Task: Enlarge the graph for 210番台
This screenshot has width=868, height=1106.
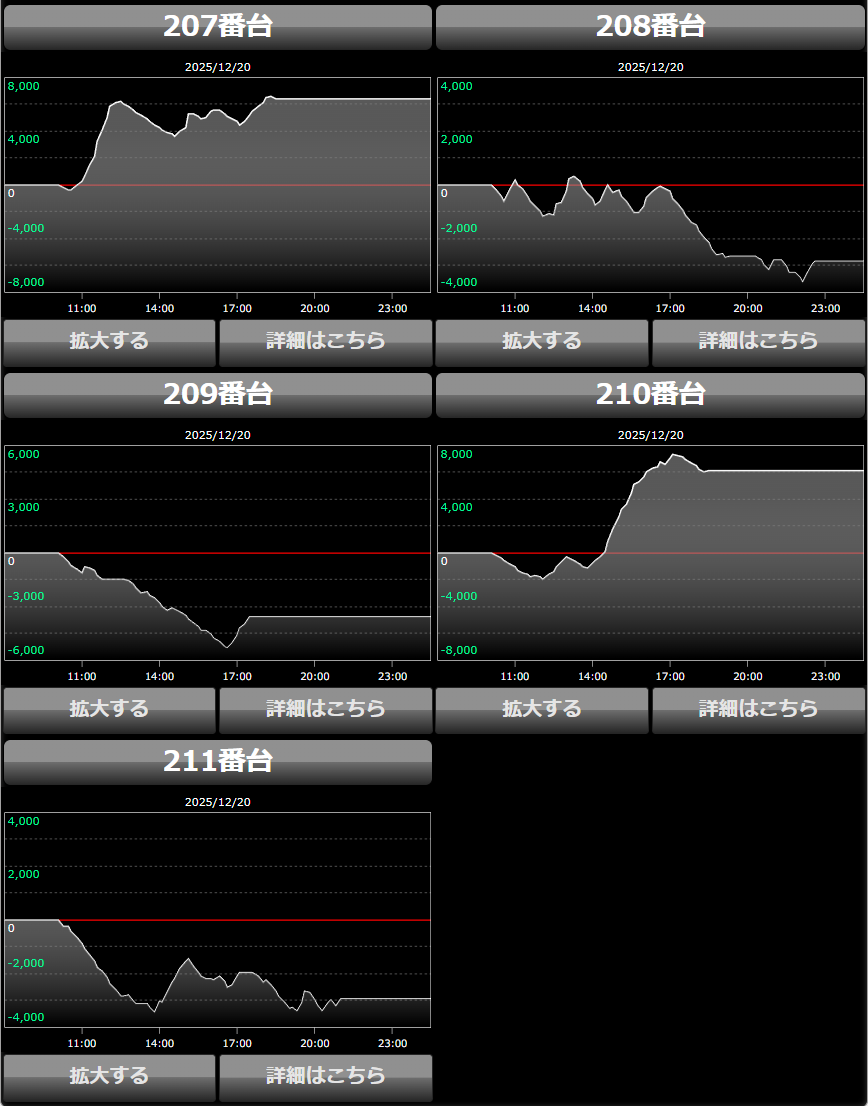Action: 542,710
